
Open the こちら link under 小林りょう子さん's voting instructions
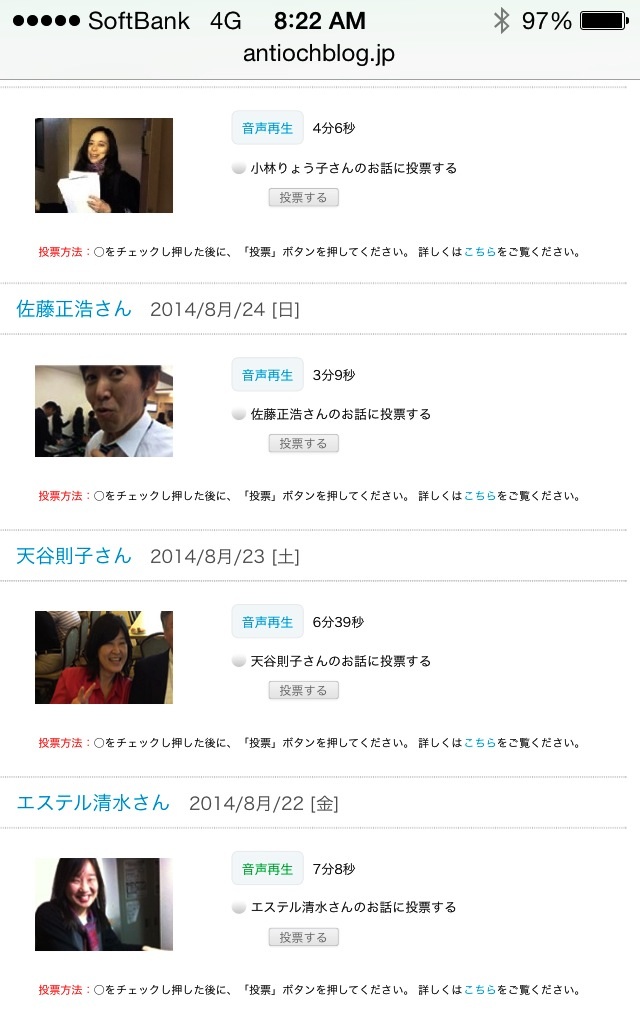pyautogui.click(x=480, y=252)
